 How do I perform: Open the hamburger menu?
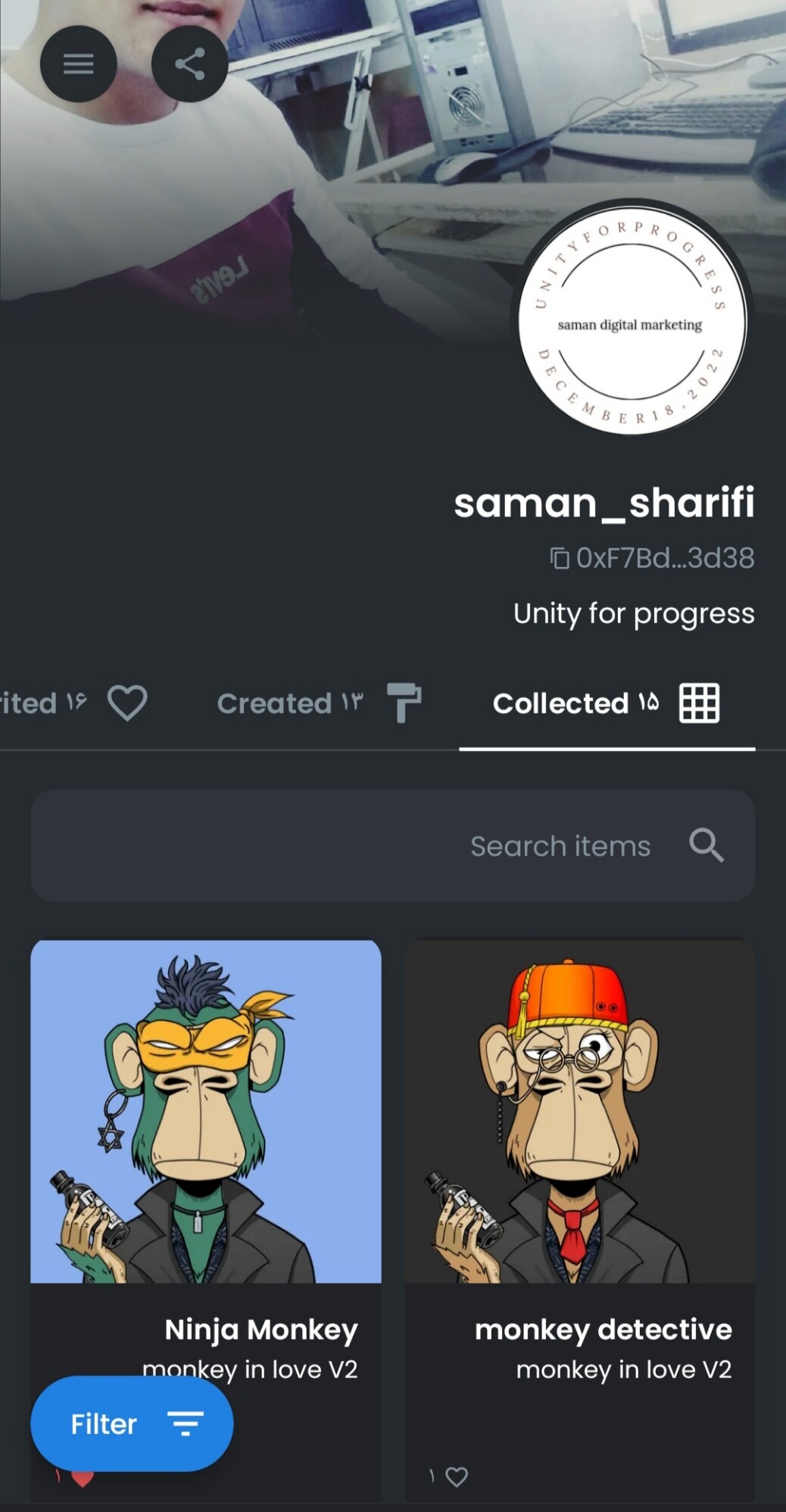pos(78,64)
